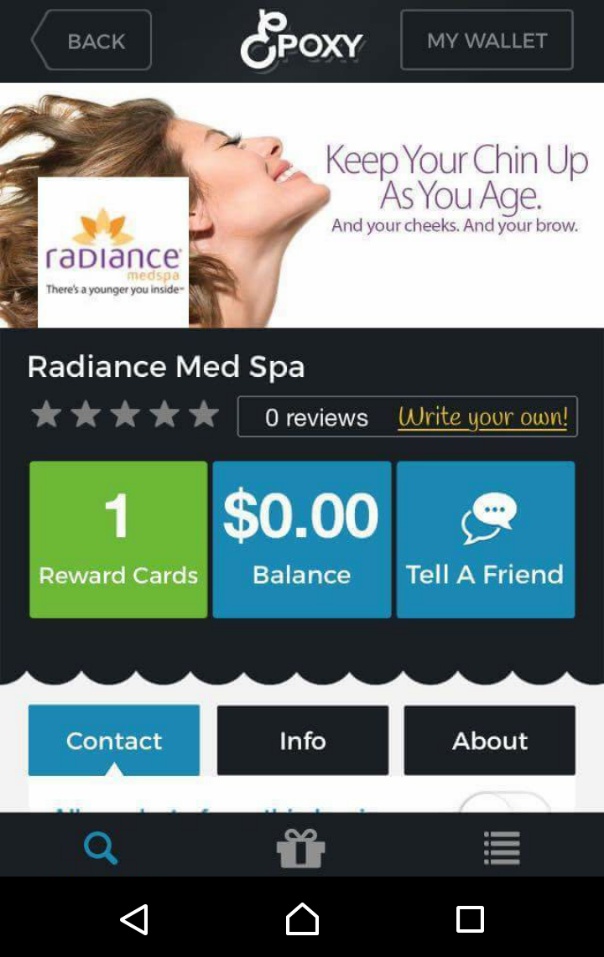Open the gift rewards icon
This screenshot has width=604, height=957.
pos(301,848)
